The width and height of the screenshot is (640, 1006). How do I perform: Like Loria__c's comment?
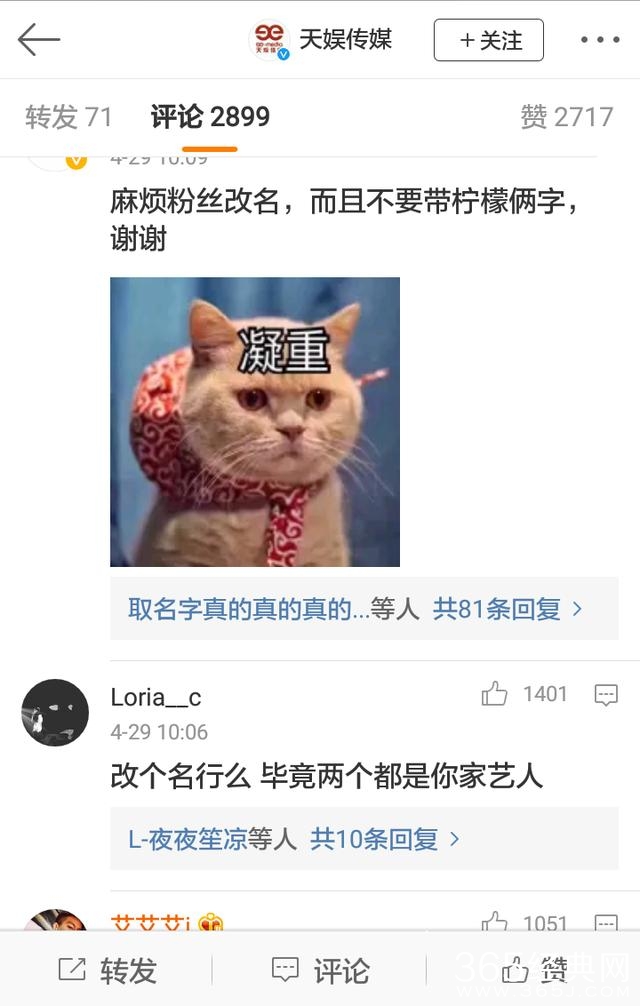(x=495, y=694)
